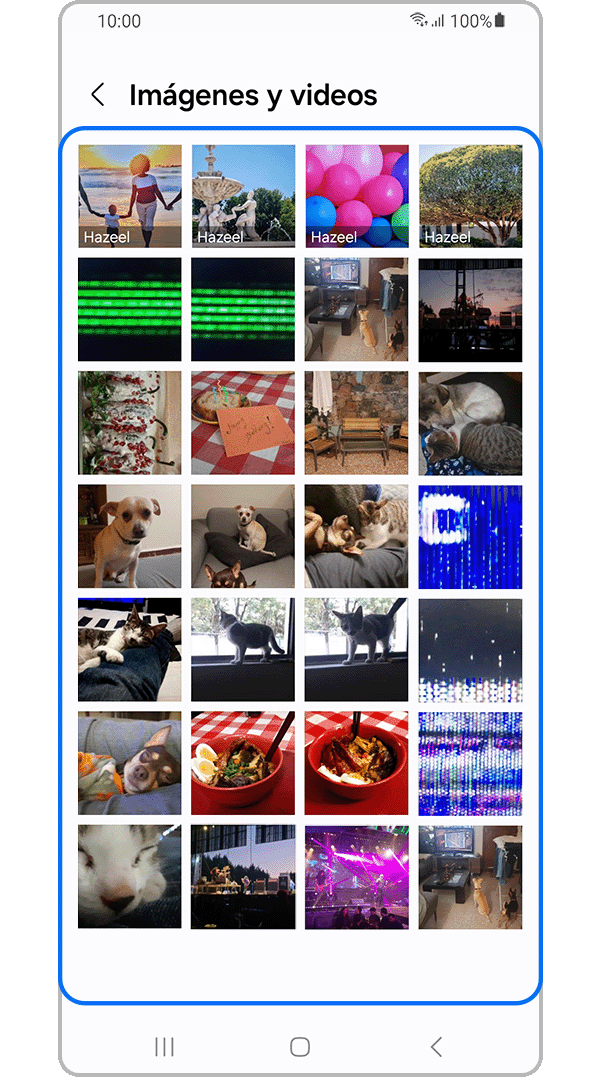View the sunset pier silhouette photo

(x=470, y=309)
